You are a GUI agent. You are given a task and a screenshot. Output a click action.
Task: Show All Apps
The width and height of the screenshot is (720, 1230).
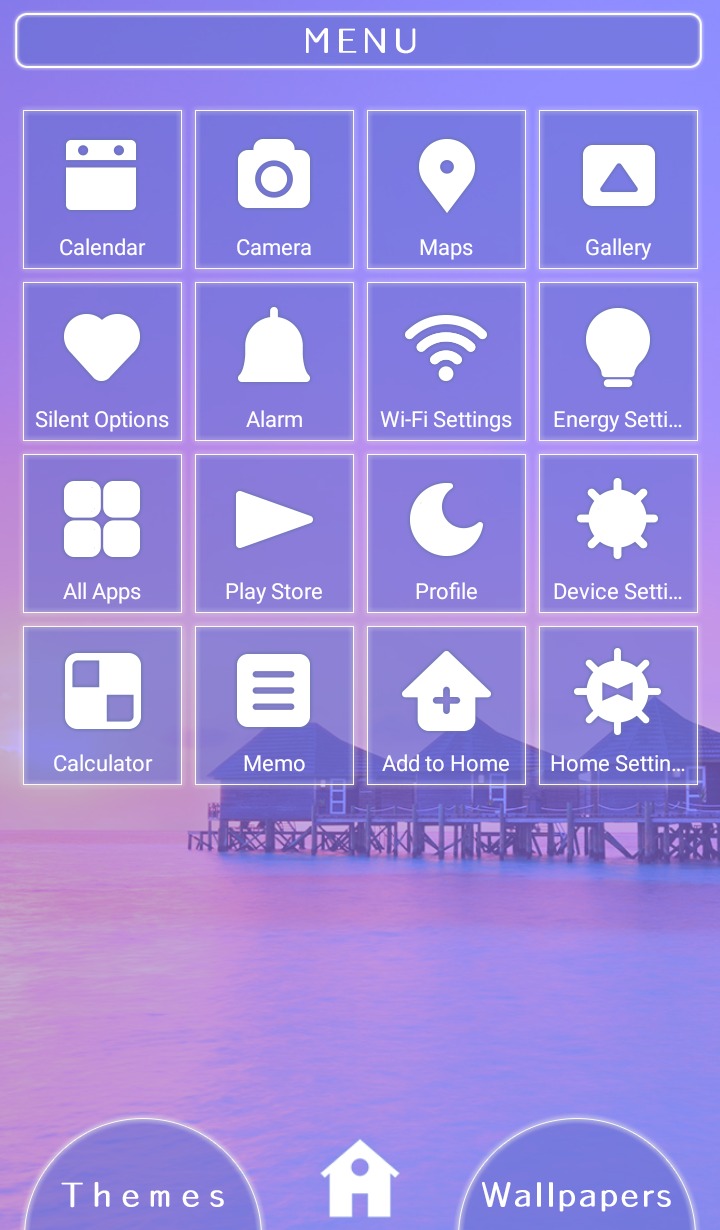[x=102, y=534]
